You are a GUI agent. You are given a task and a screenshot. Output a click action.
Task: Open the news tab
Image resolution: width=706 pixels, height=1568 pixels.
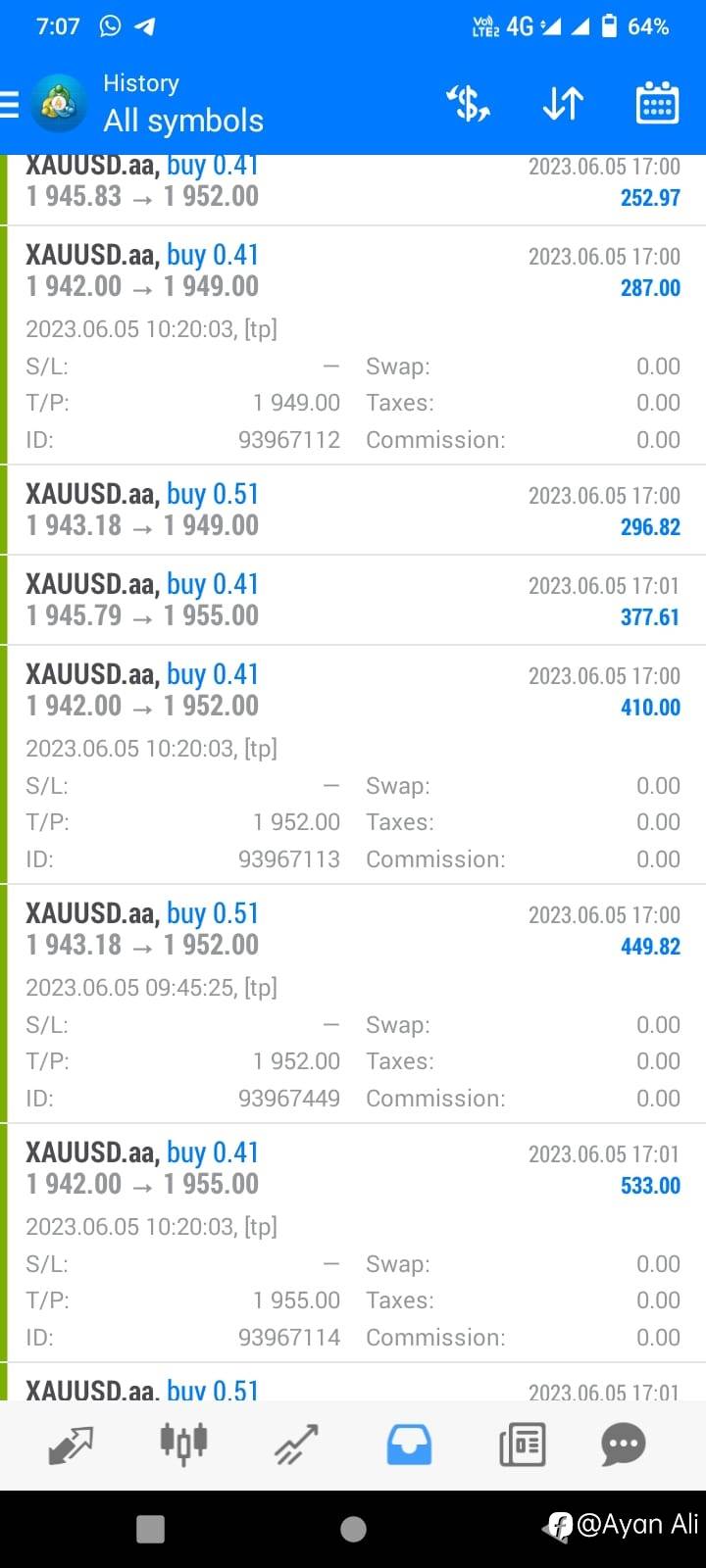[522, 1445]
